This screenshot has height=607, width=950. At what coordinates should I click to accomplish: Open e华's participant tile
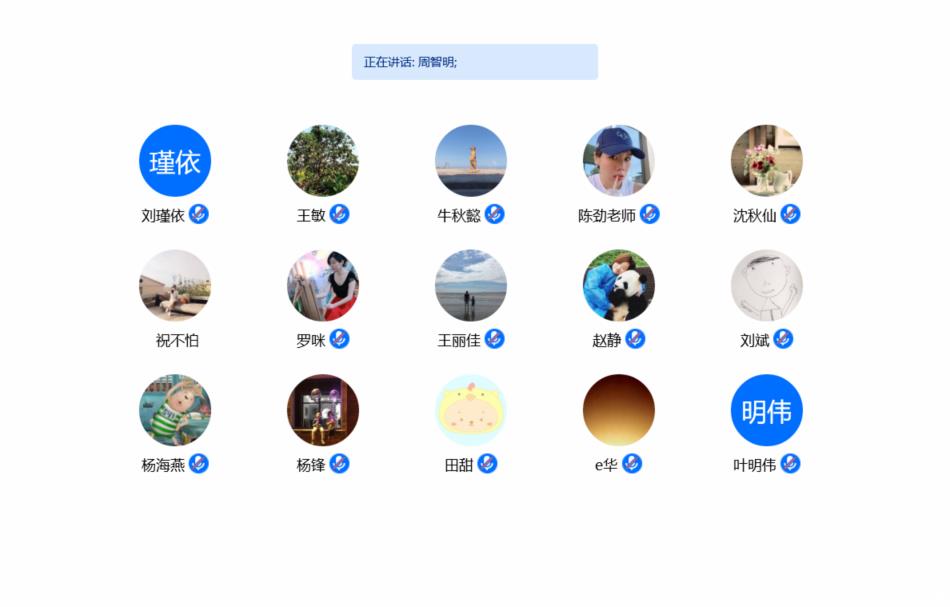tap(619, 410)
